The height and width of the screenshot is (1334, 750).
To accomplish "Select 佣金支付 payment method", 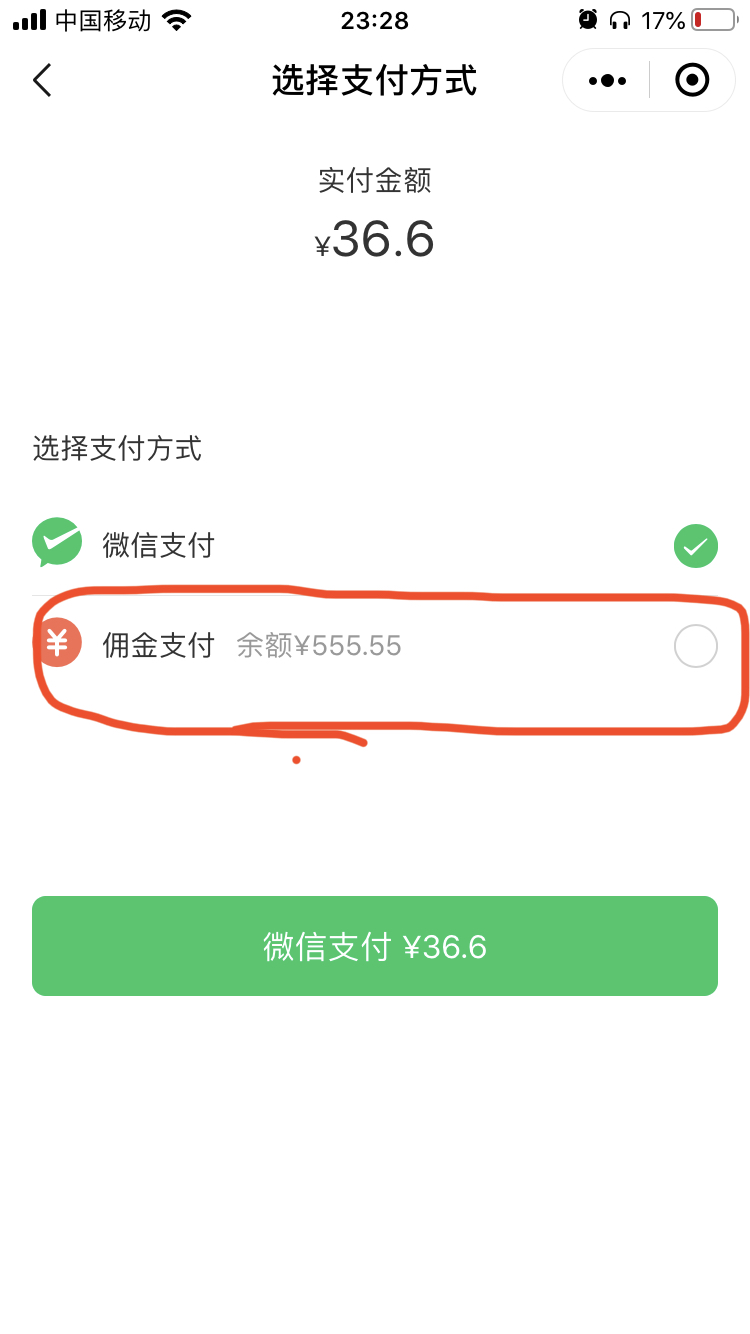I will click(375, 646).
